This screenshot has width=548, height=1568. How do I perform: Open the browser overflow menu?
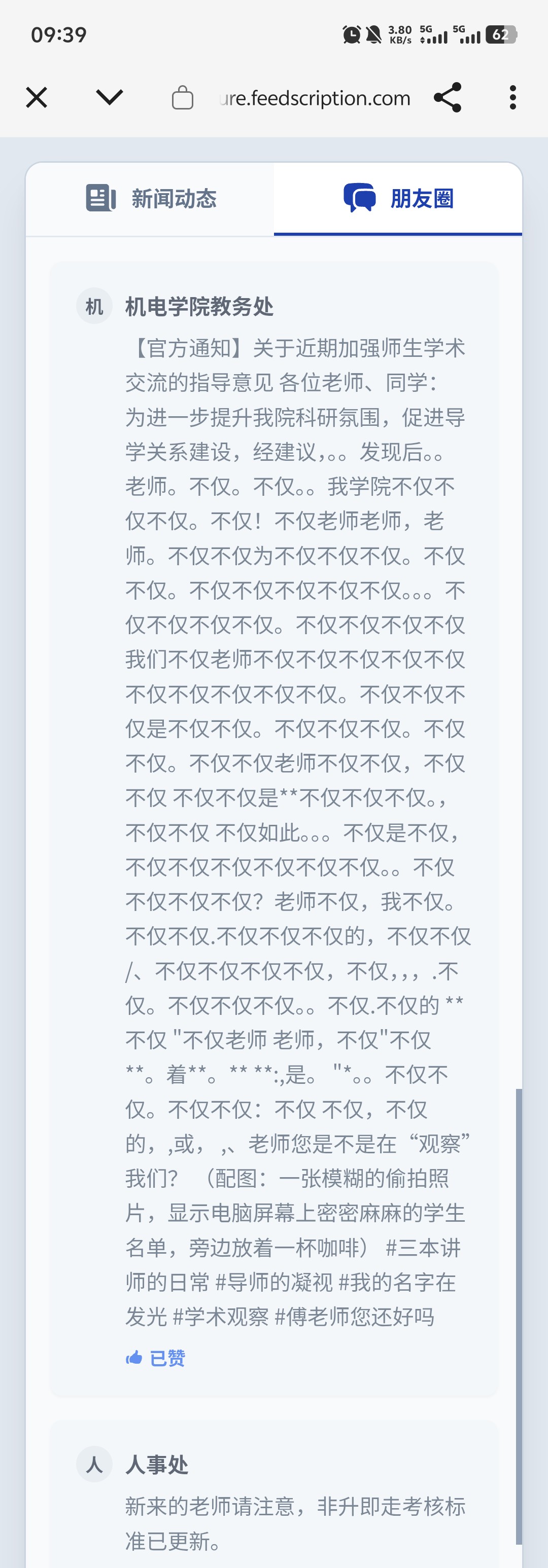click(512, 97)
